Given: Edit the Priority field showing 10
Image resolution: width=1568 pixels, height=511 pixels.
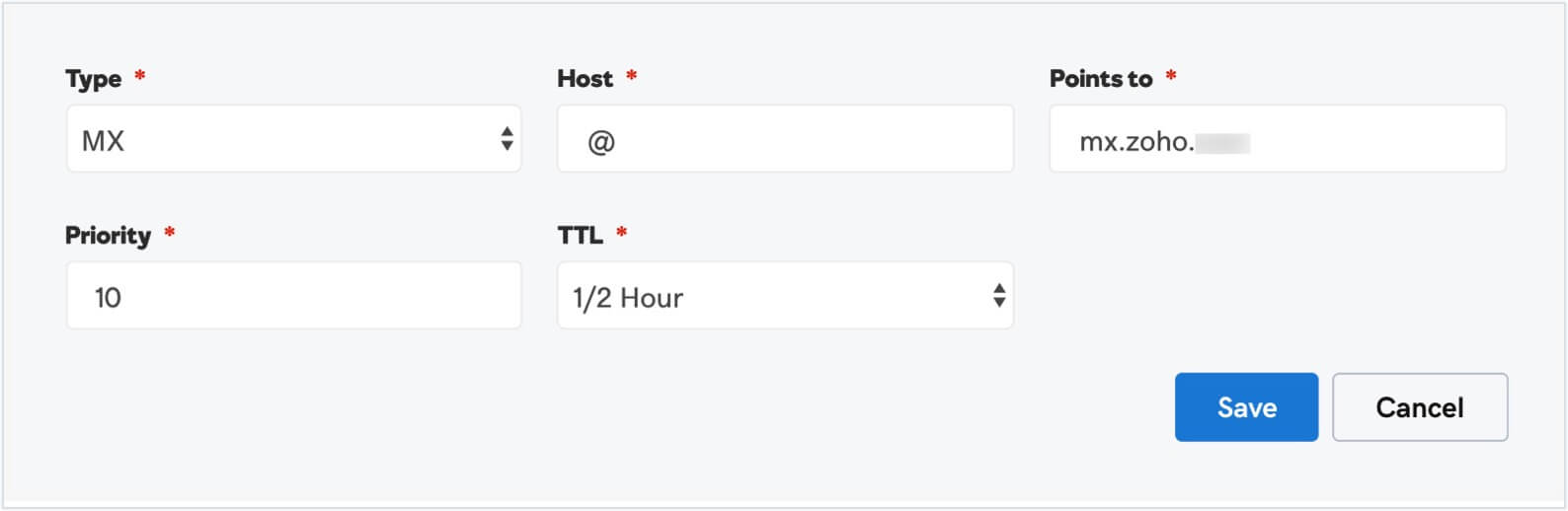Looking at the screenshot, I should click(293, 296).
